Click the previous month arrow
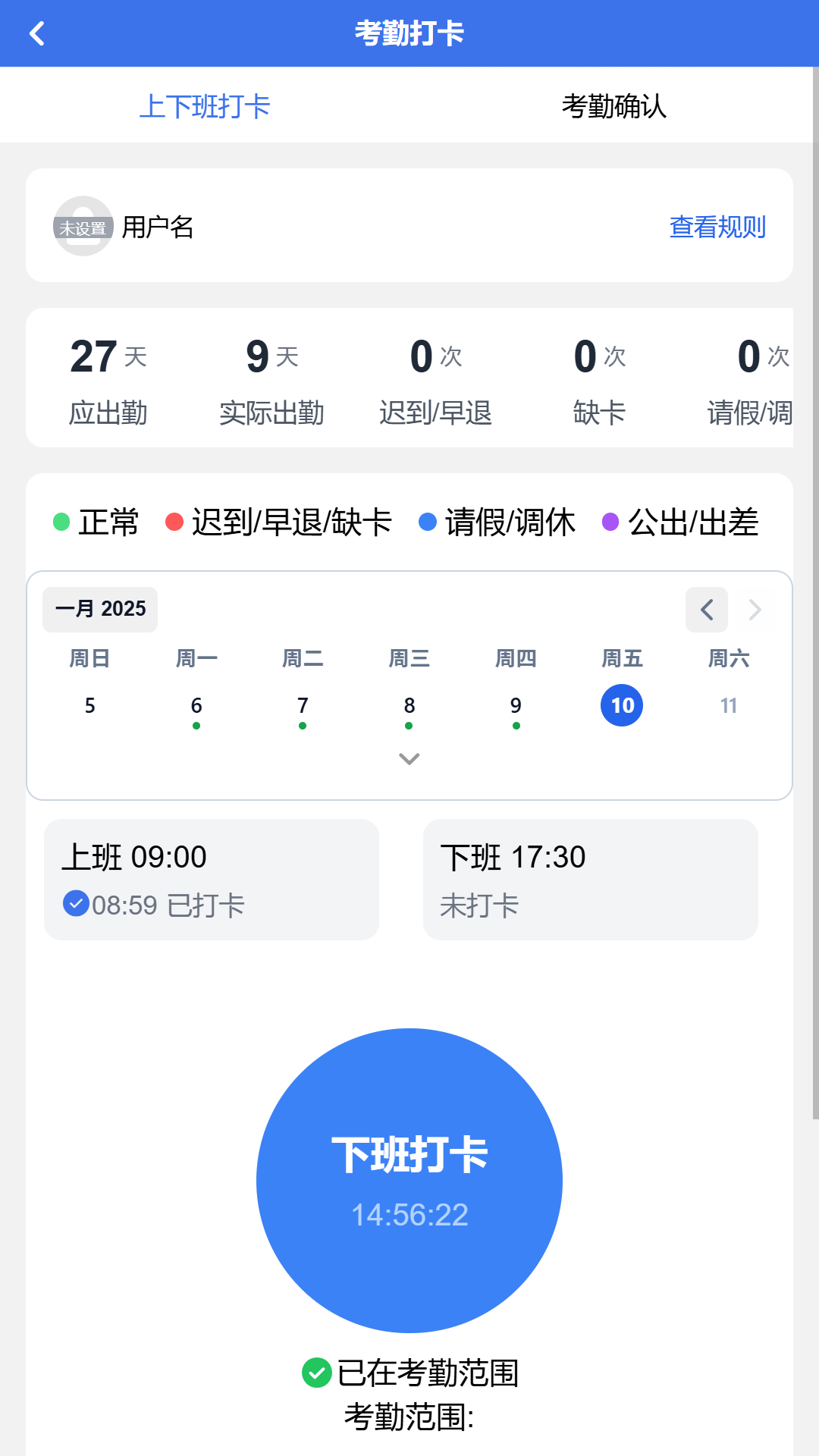Viewport: 819px width, 1456px height. (x=706, y=610)
